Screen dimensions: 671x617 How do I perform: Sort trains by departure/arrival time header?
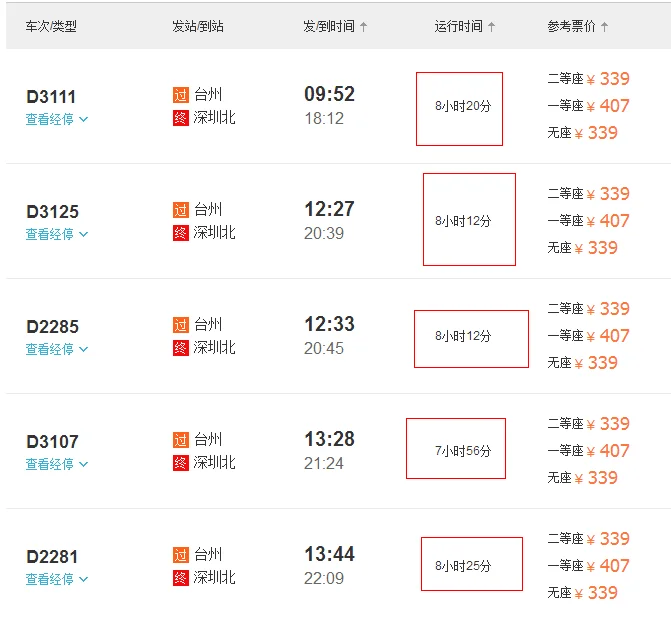click(335, 26)
